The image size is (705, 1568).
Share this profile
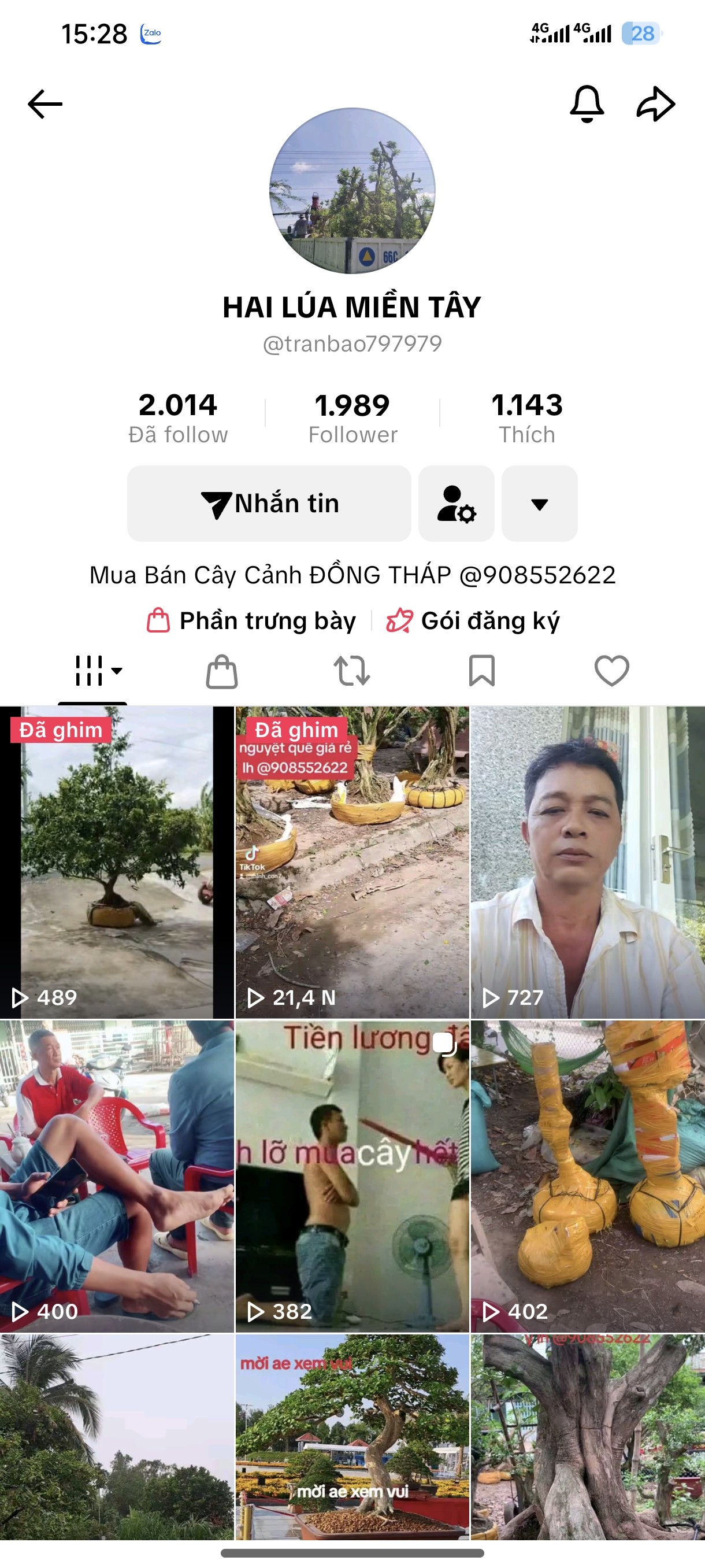tap(656, 104)
